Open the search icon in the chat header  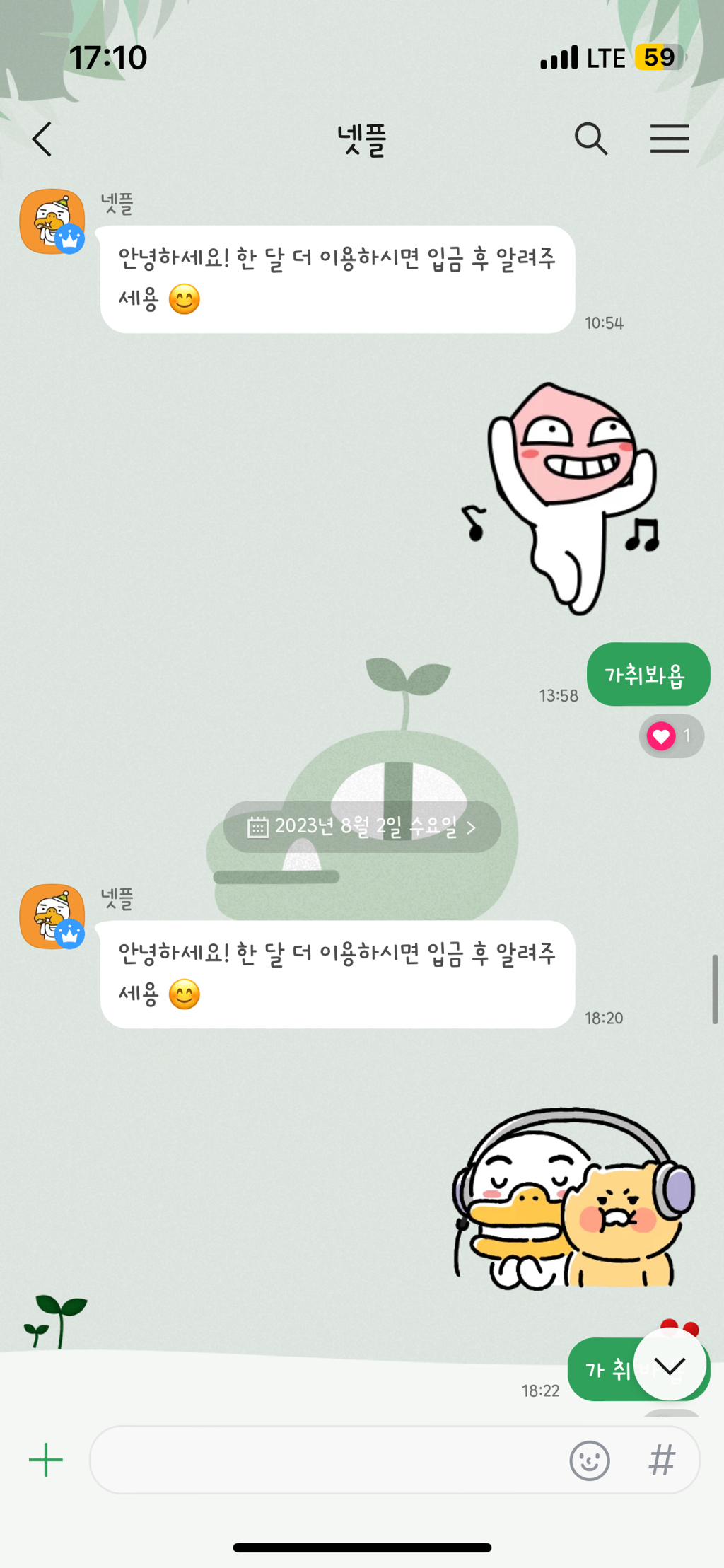click(592, 139)
